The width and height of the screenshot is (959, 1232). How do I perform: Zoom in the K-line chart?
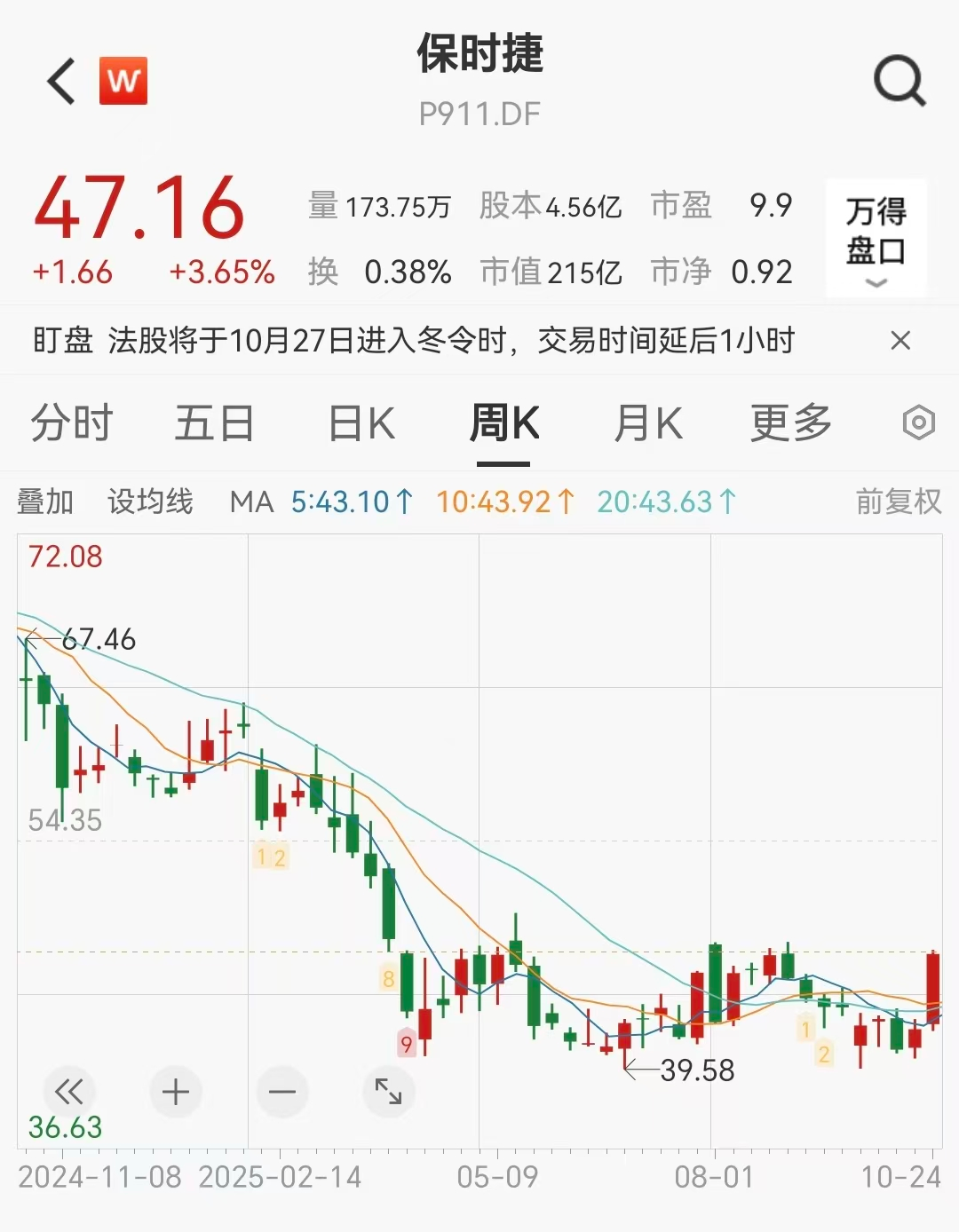pos(176,1092)
